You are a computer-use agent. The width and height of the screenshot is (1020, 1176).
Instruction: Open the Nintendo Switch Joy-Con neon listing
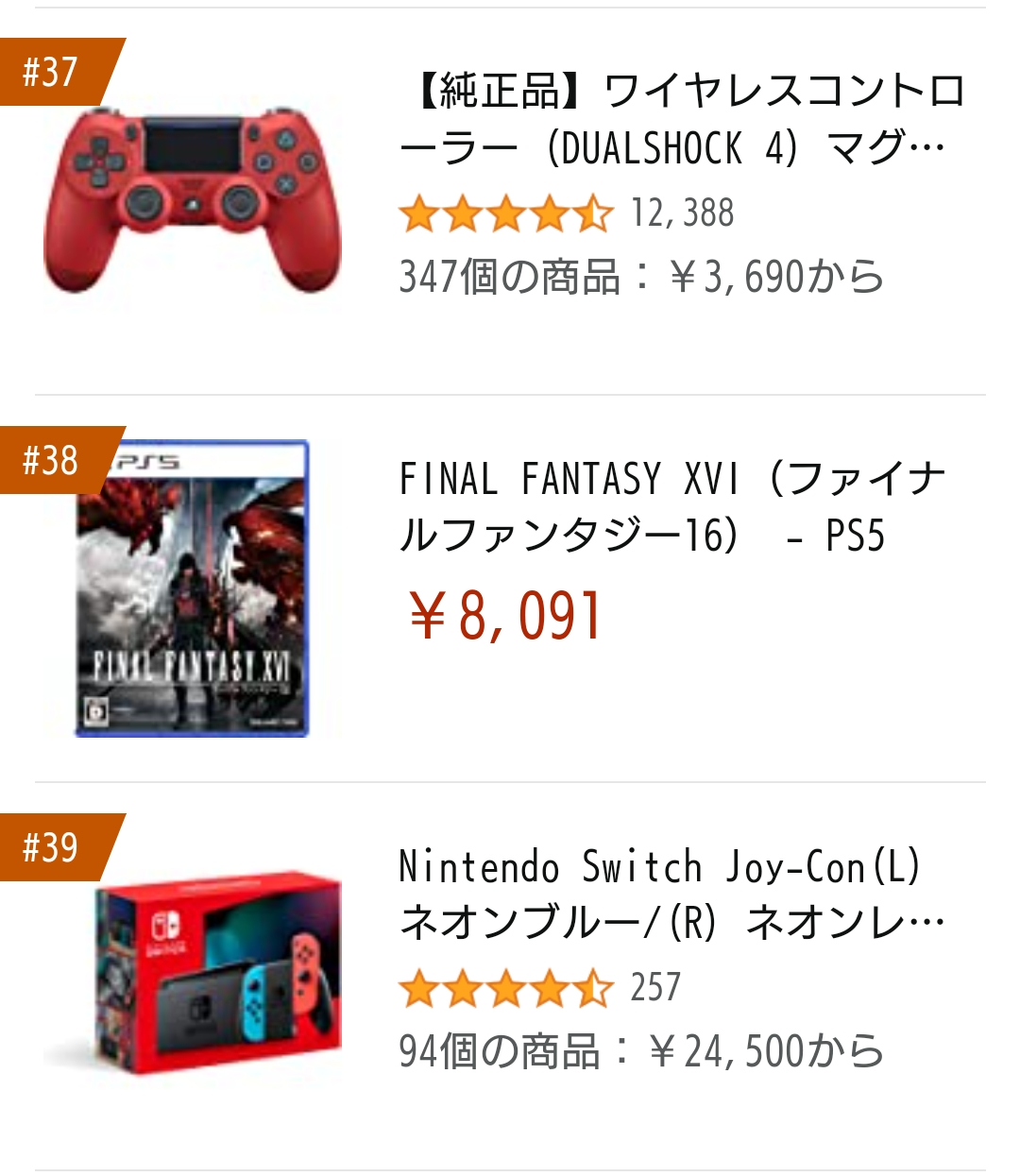[671, 895]
